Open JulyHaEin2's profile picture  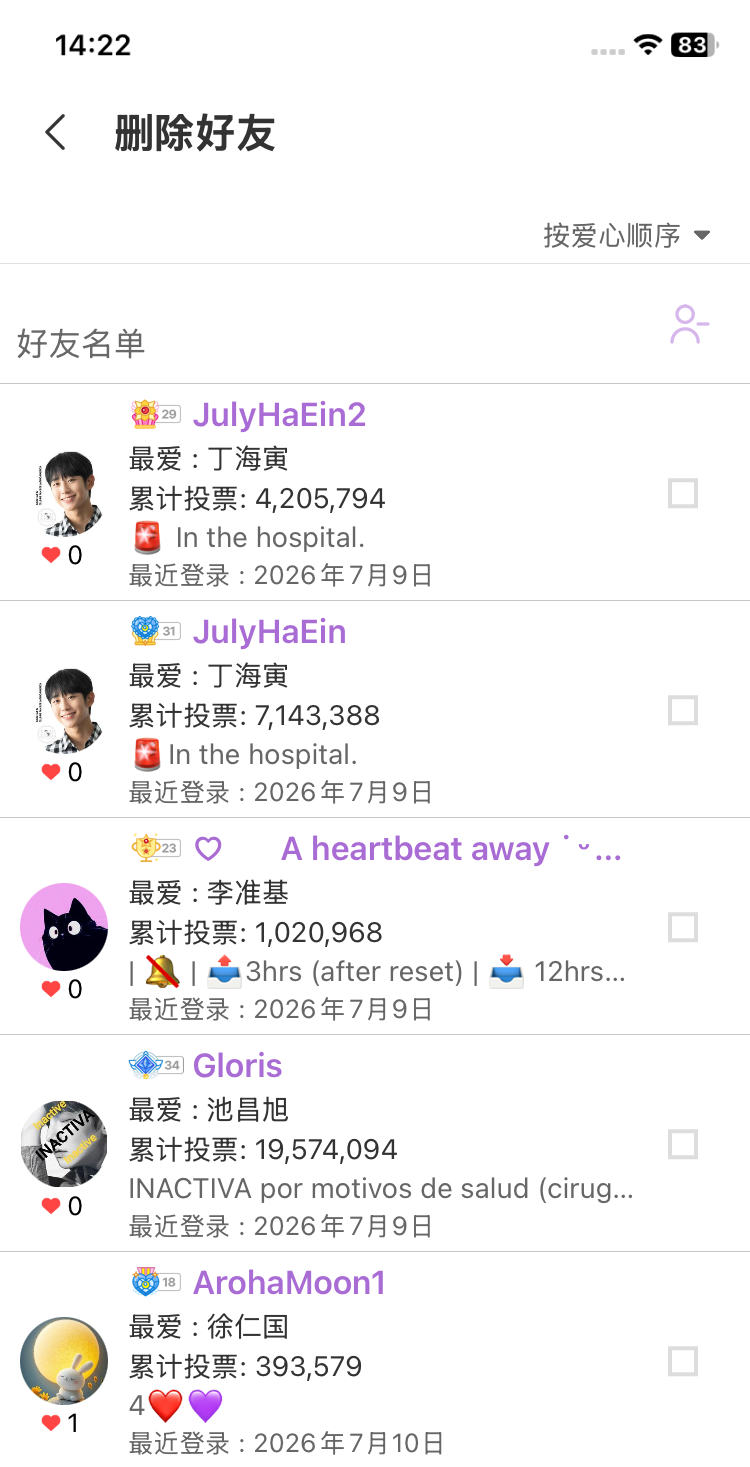click(x=64, y=493)
